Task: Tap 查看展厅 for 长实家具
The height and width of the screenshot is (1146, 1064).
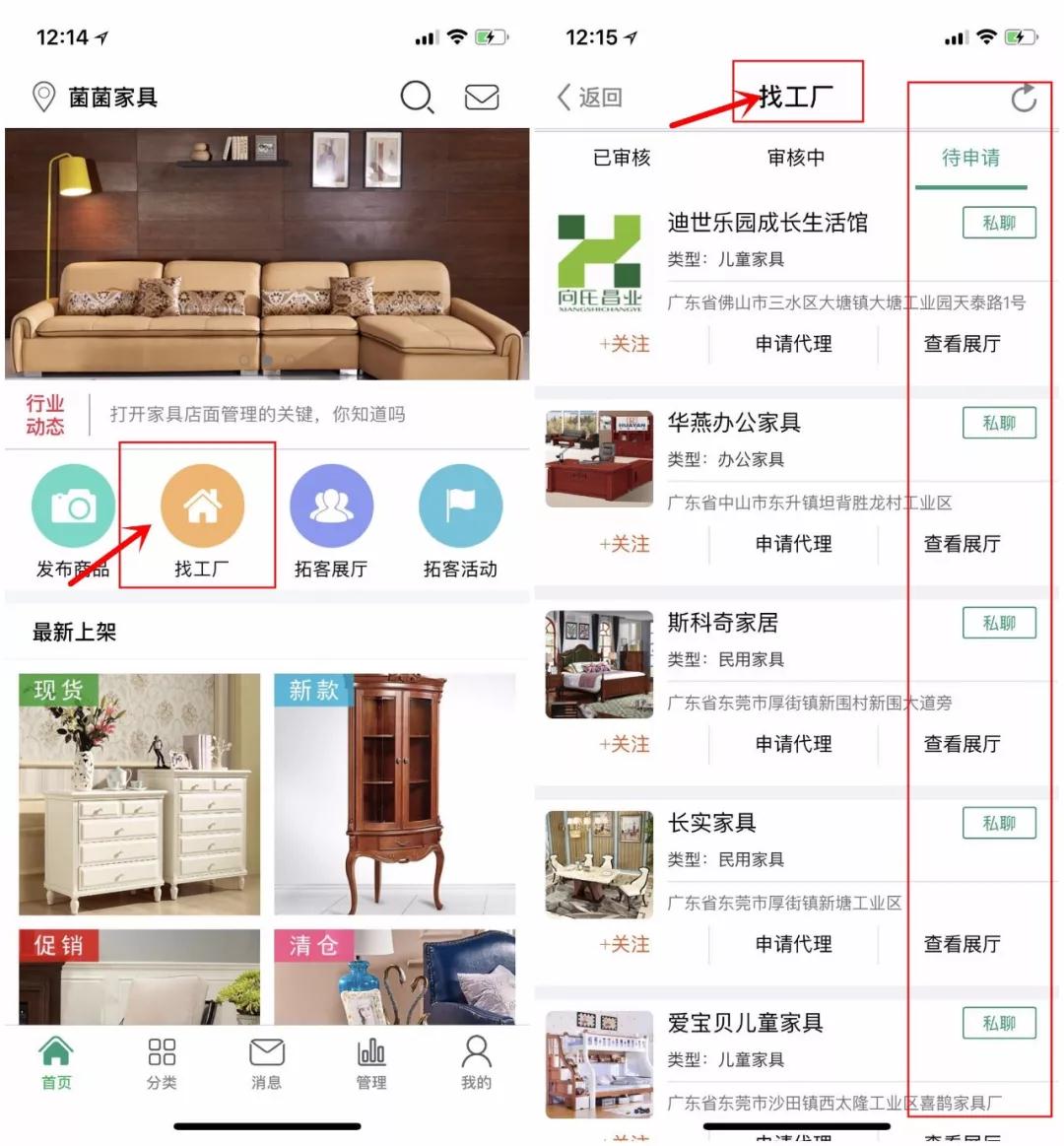Action: [962, 944]
